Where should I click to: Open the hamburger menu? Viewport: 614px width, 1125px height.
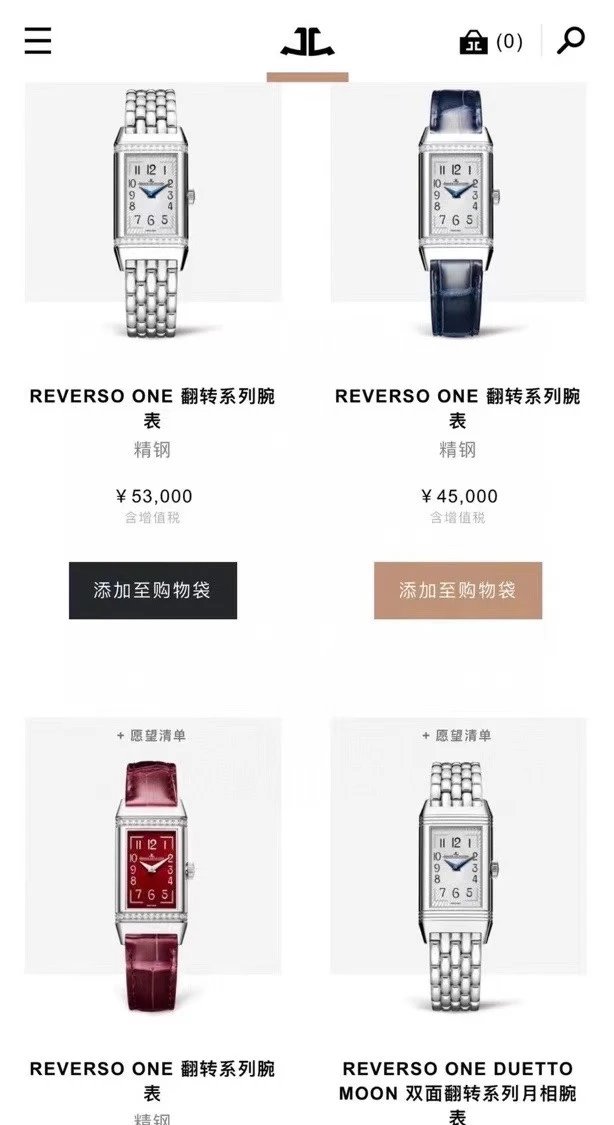click(38, 41)
